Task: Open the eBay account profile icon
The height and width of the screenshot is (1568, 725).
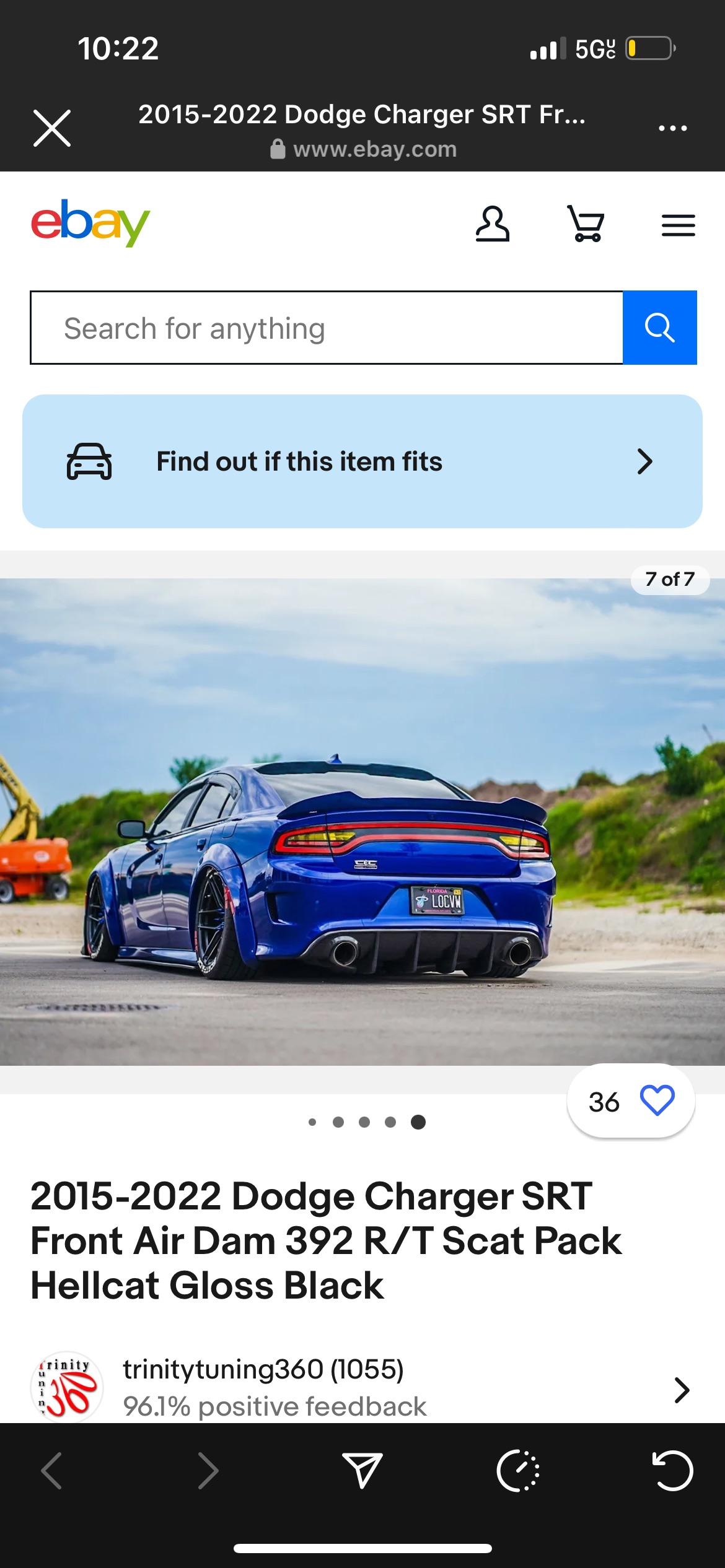Action: click(x=493, y=224)
